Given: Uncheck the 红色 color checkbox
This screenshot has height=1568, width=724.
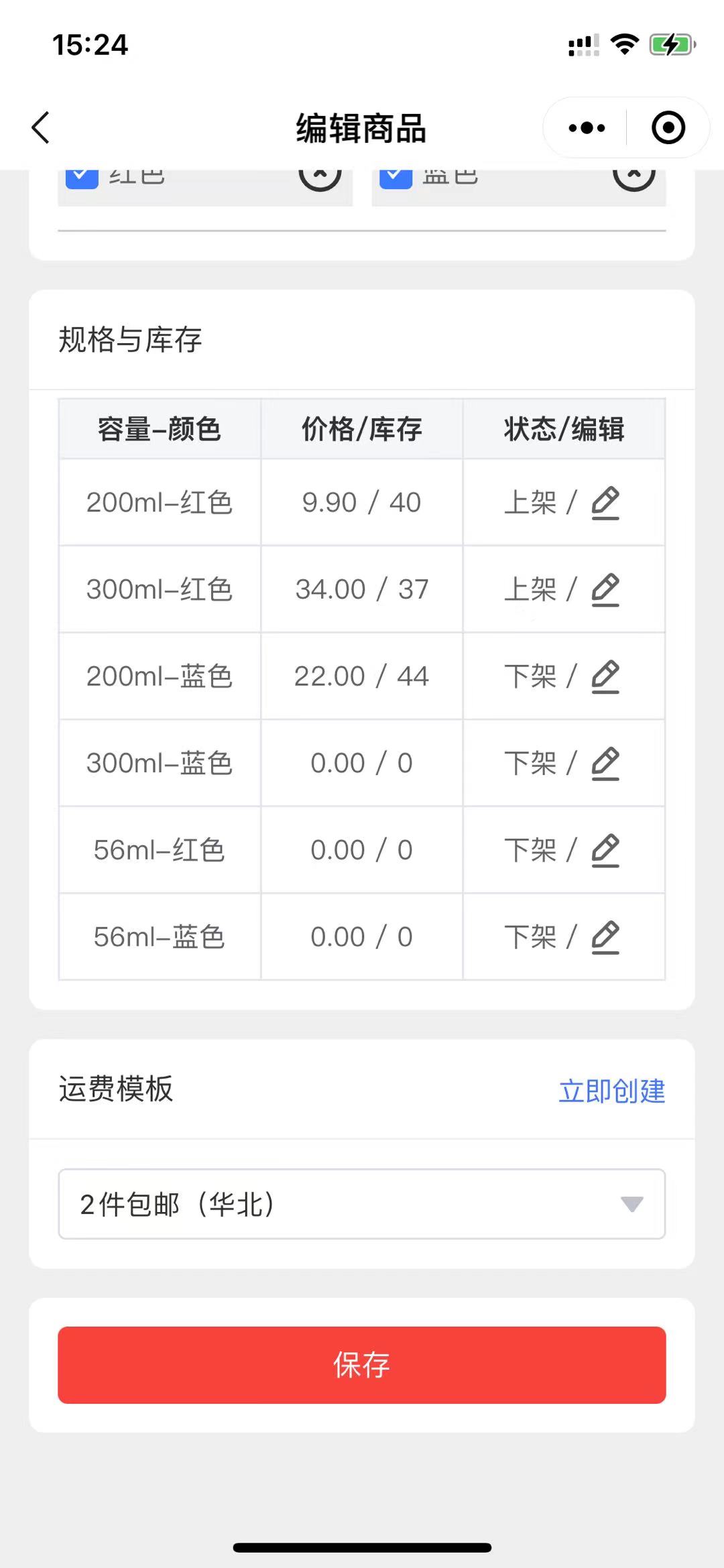Looking at the screenshot, I should (81, 176).
